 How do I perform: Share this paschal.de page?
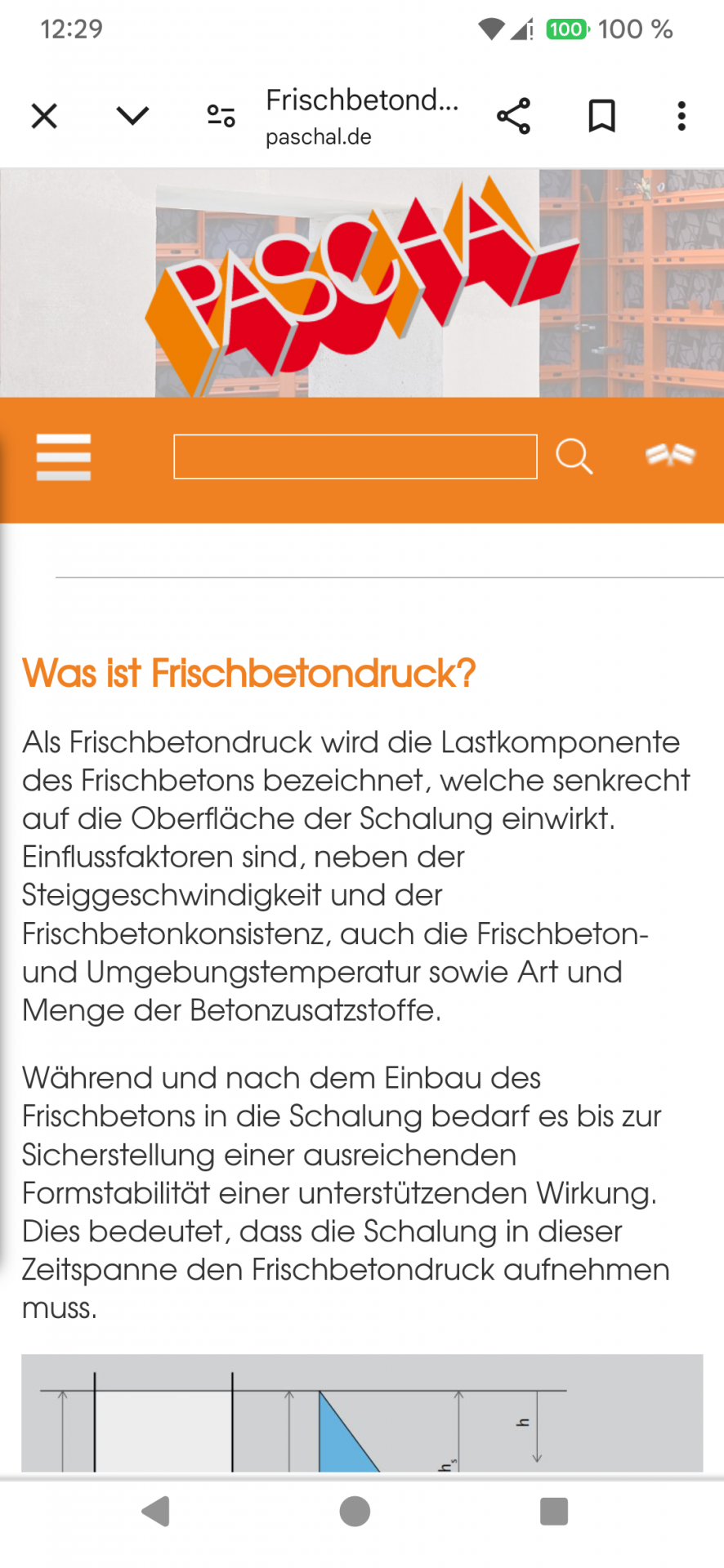pos(514,116)
